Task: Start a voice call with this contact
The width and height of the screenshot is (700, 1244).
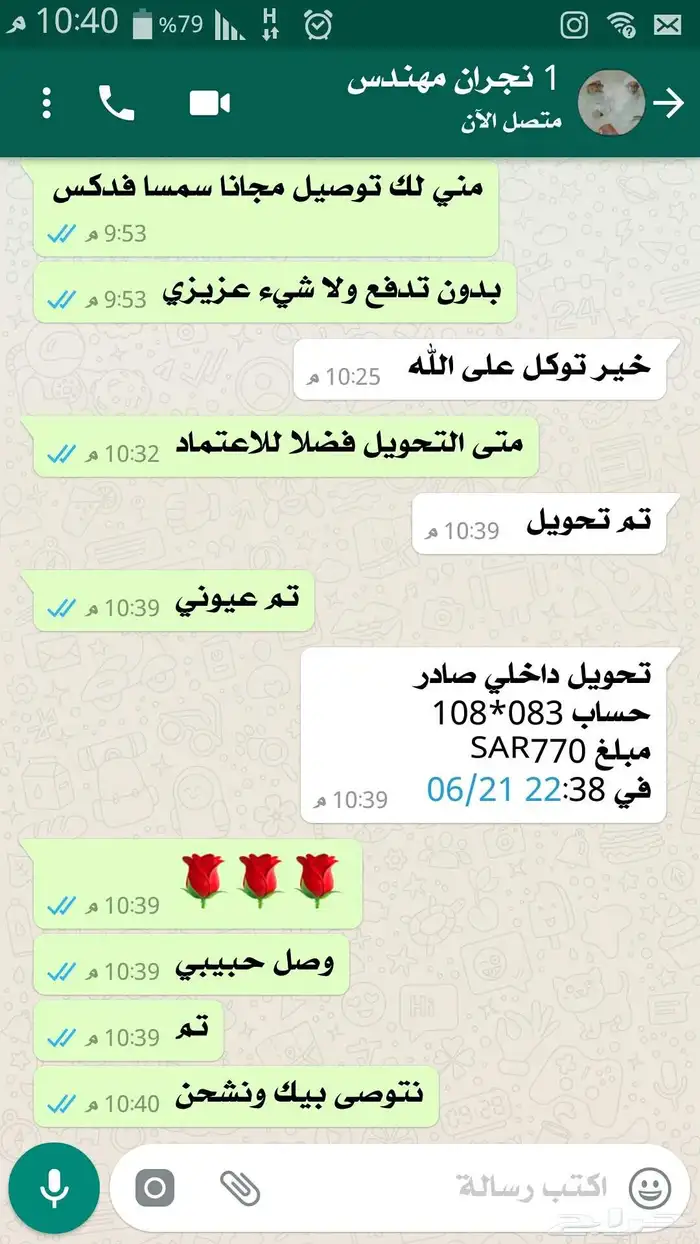Action: tap(116, 103)
